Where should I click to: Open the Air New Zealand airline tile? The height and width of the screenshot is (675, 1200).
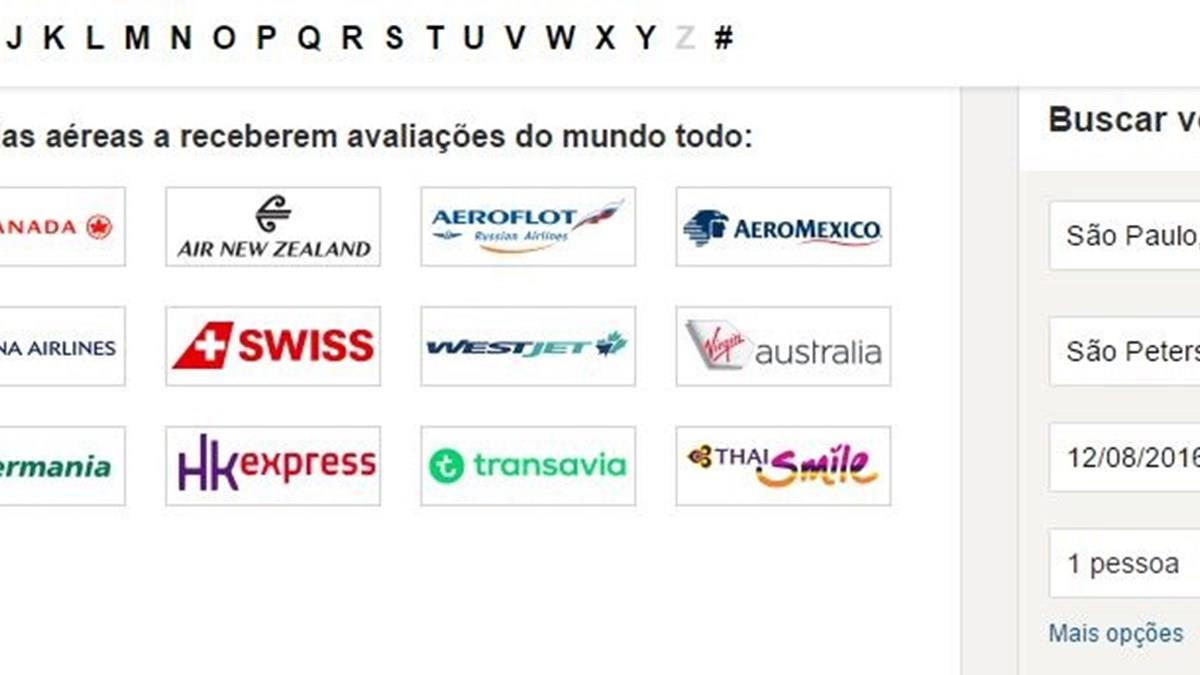(x=273, y=227)
